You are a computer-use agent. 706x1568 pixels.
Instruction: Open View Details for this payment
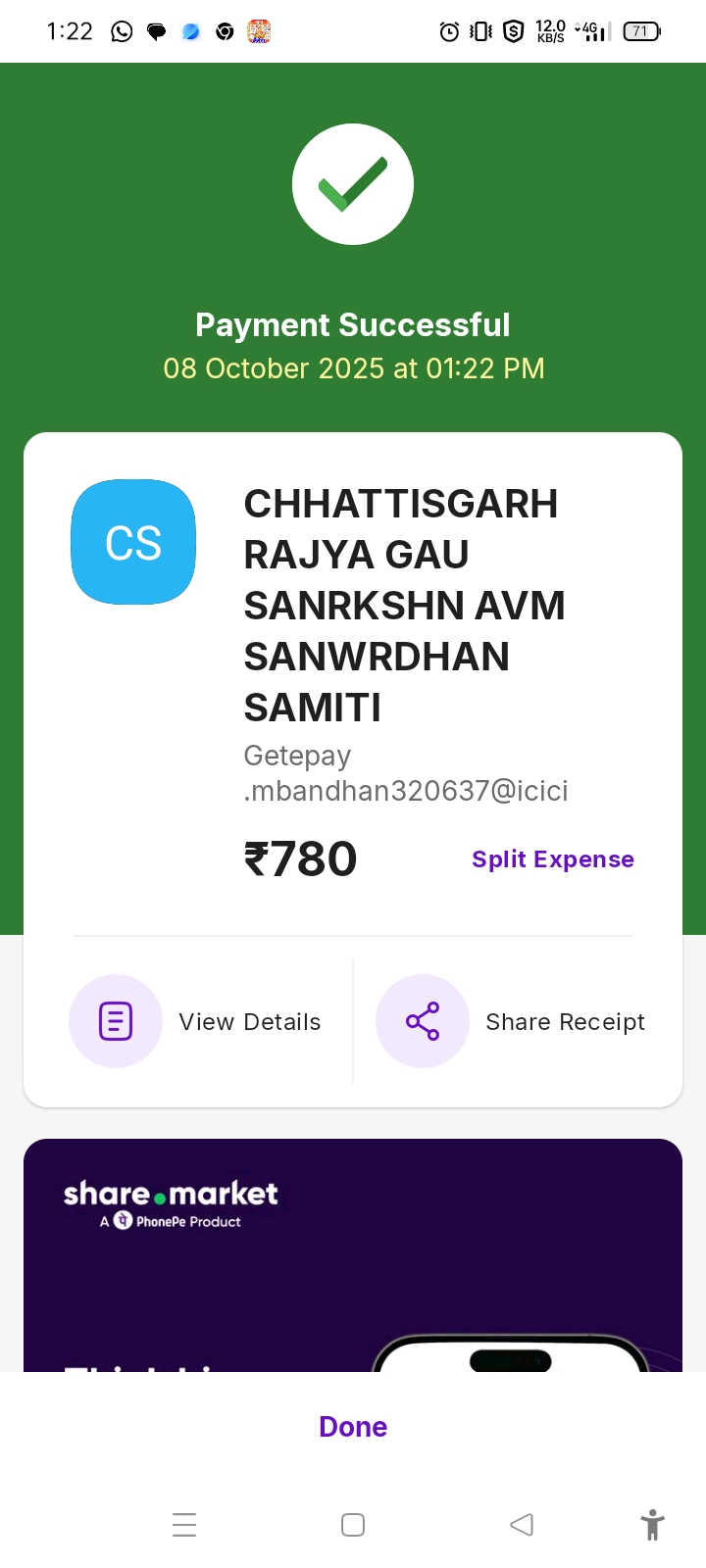(196, 1021)
